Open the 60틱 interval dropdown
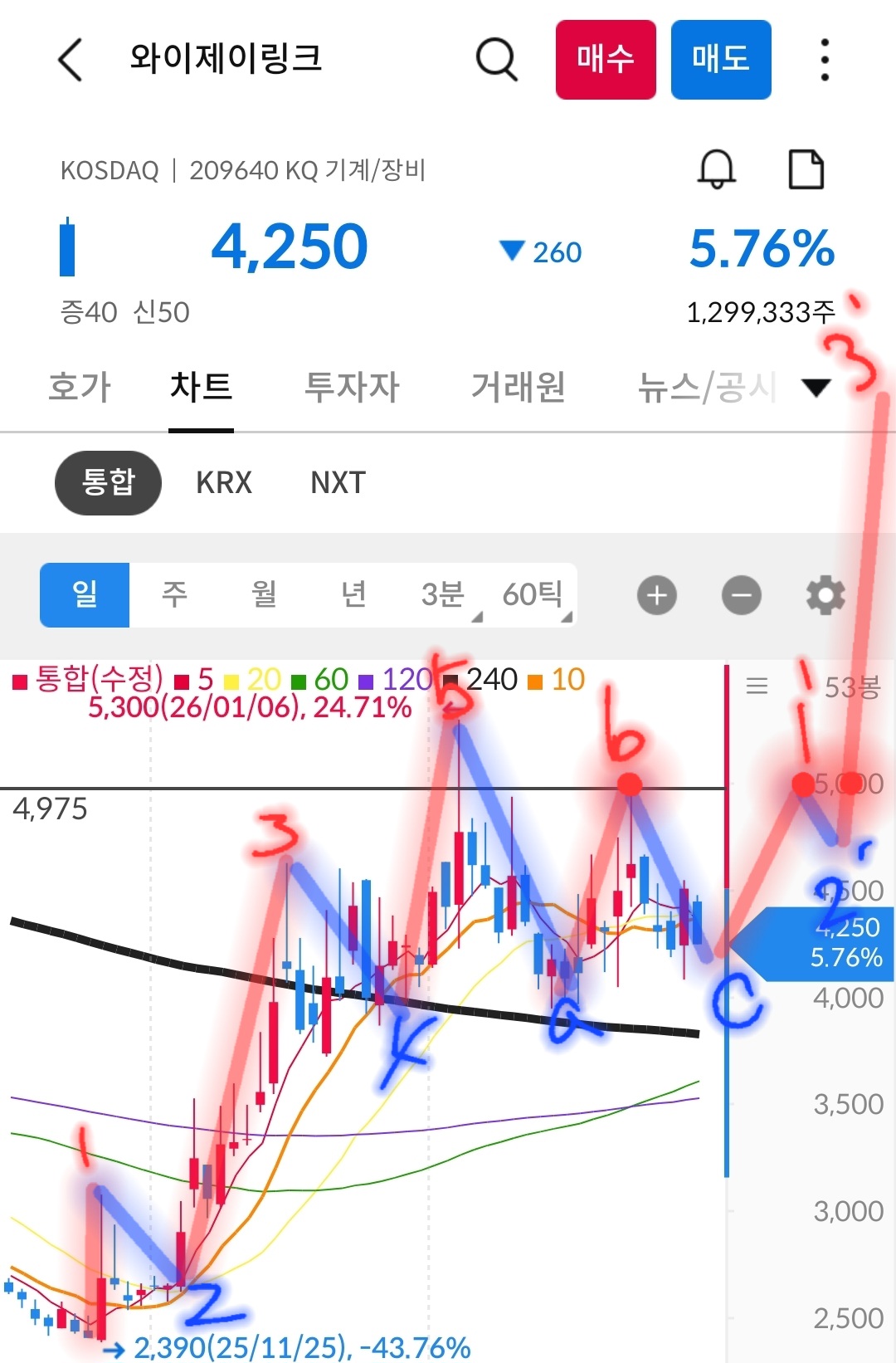 535,594
